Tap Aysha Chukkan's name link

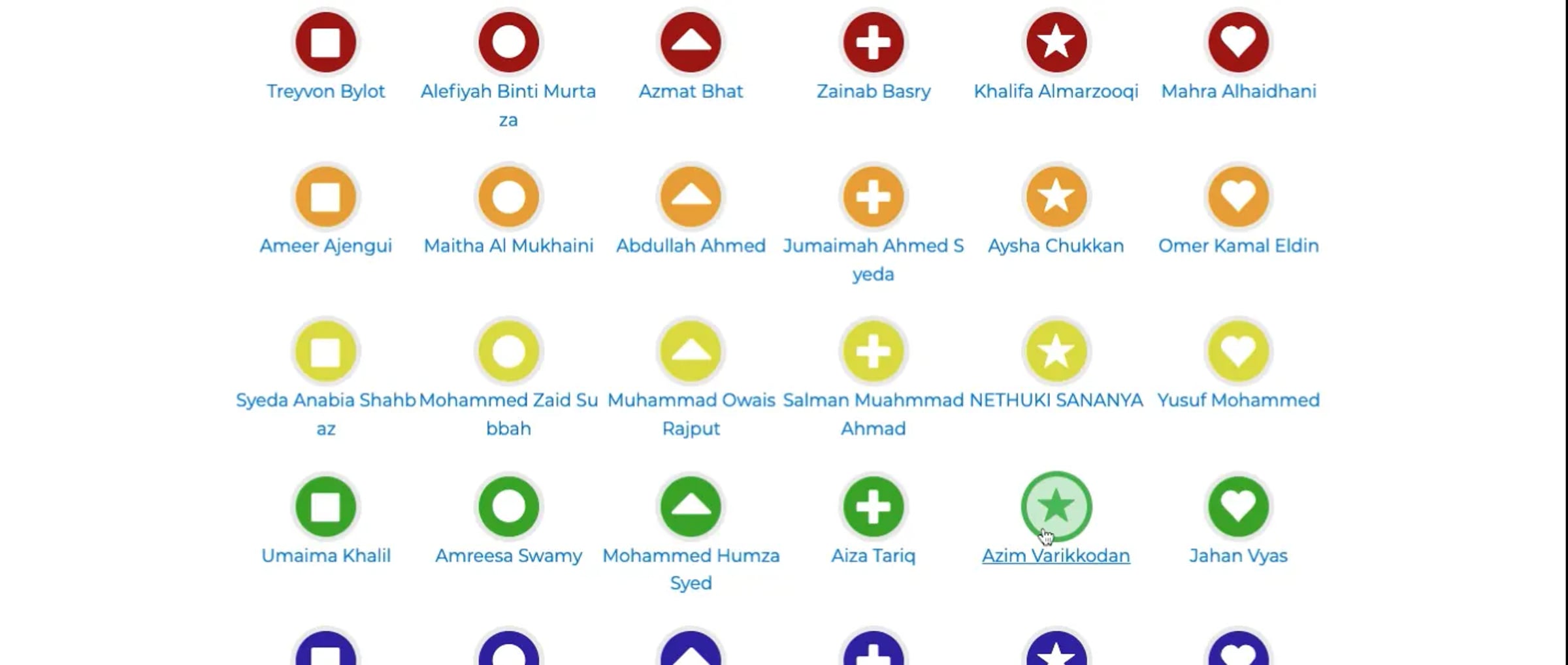click(1056, 246)
